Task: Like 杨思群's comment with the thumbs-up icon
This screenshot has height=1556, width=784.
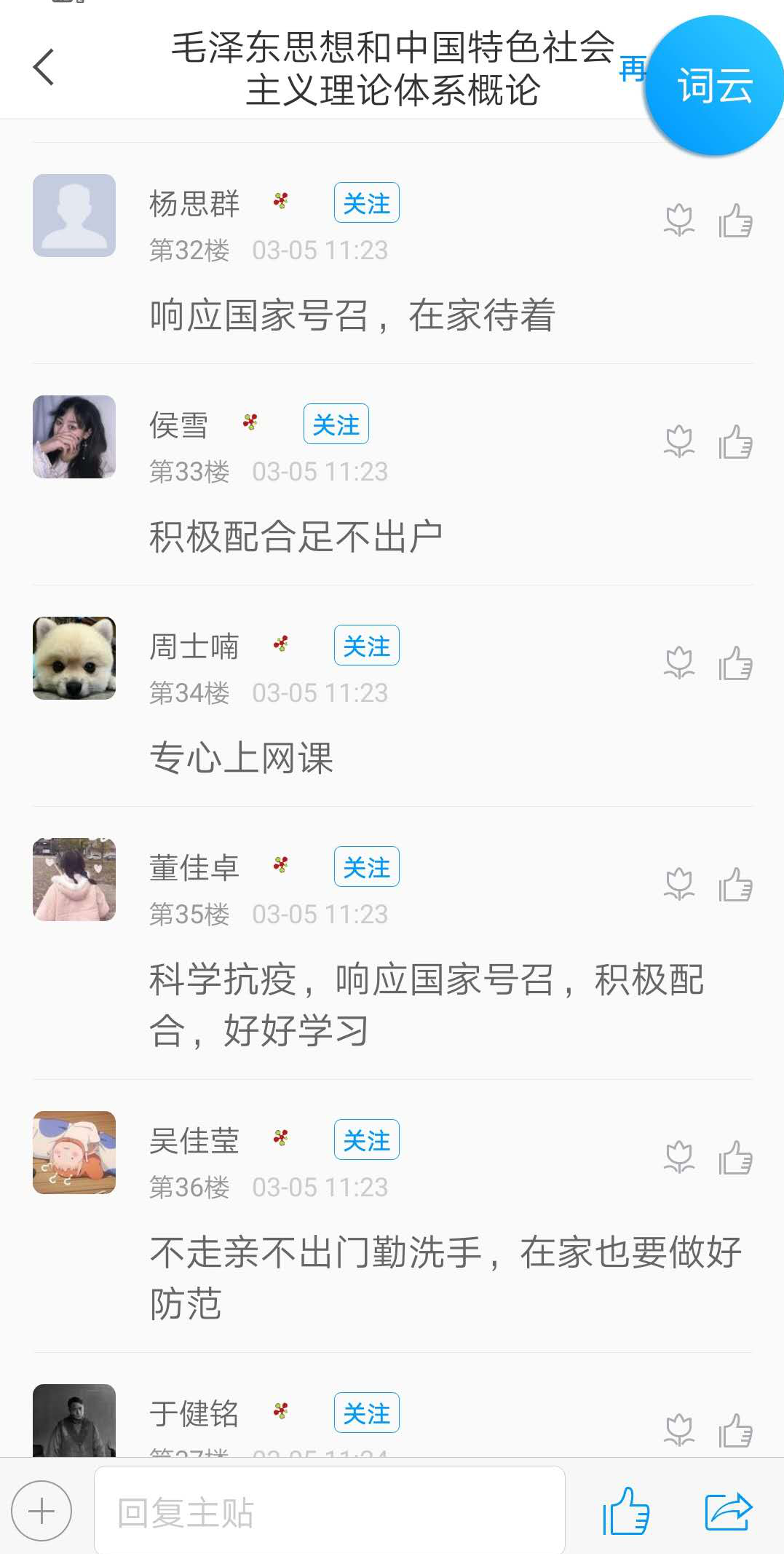Action: (737, 221)
